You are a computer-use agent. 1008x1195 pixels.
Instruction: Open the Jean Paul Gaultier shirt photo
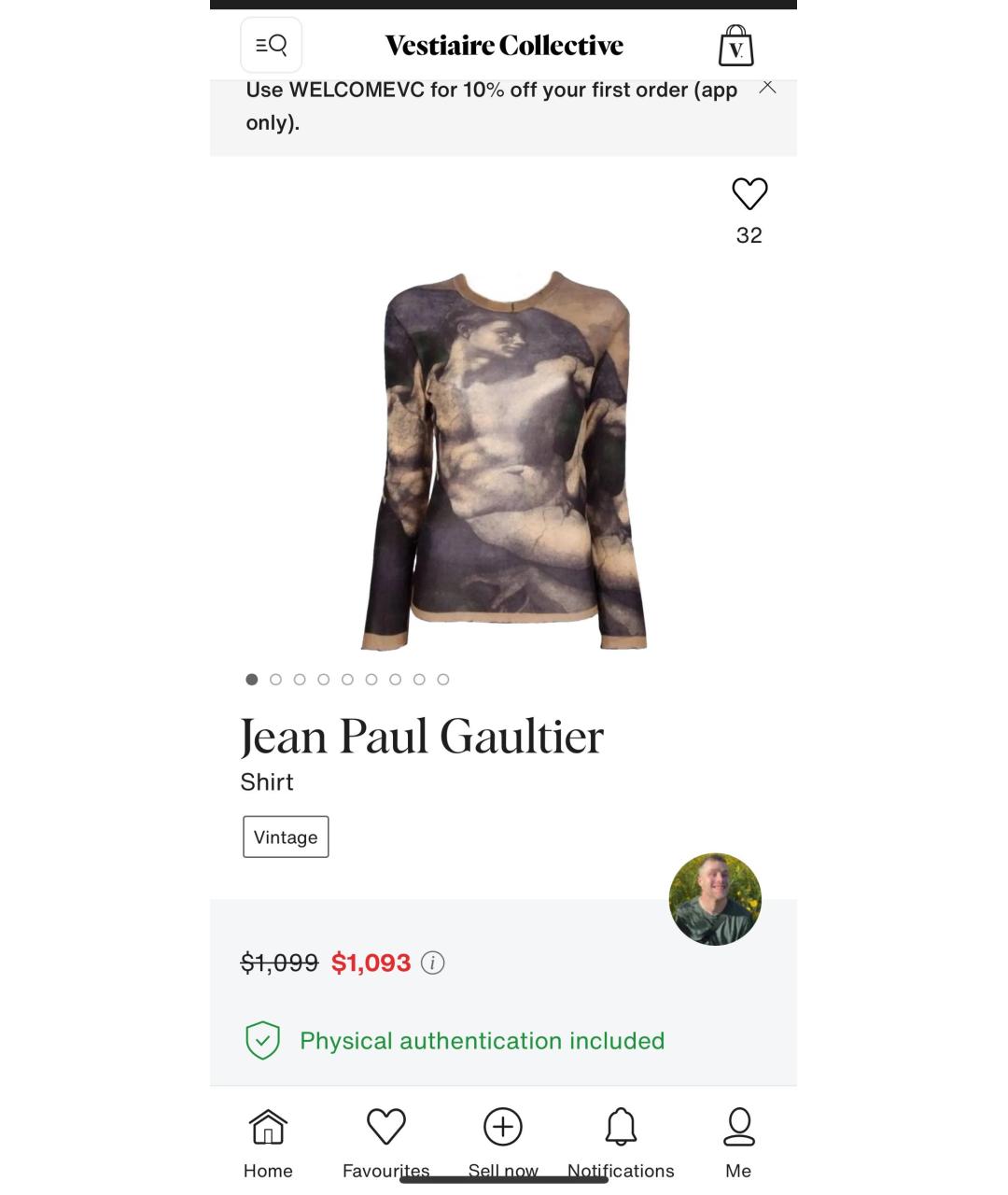pyautogui.click(x=504, y=460)
